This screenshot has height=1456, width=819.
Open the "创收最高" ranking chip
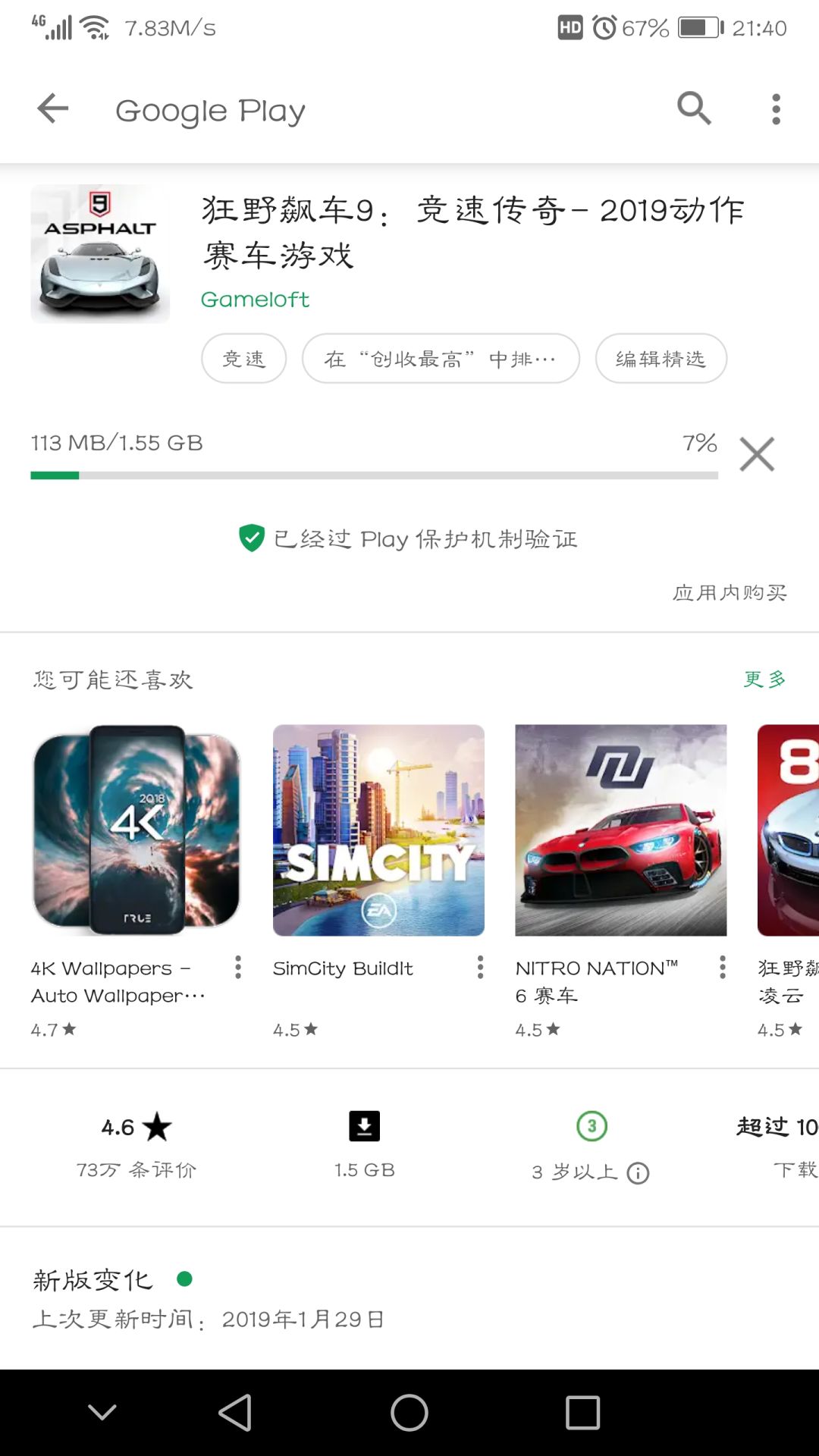click(441, 359)
